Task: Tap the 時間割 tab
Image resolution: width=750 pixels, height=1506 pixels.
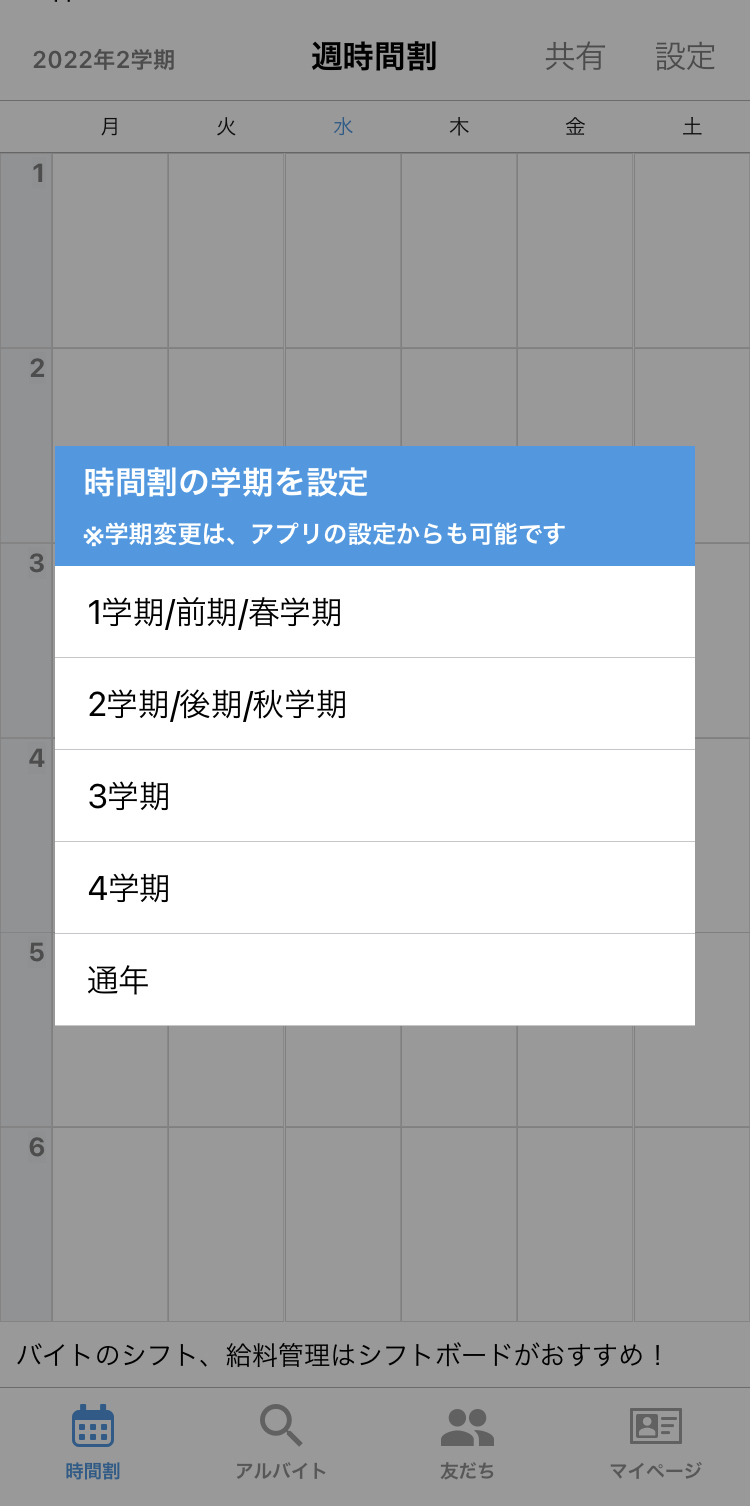Action: 93,1442
